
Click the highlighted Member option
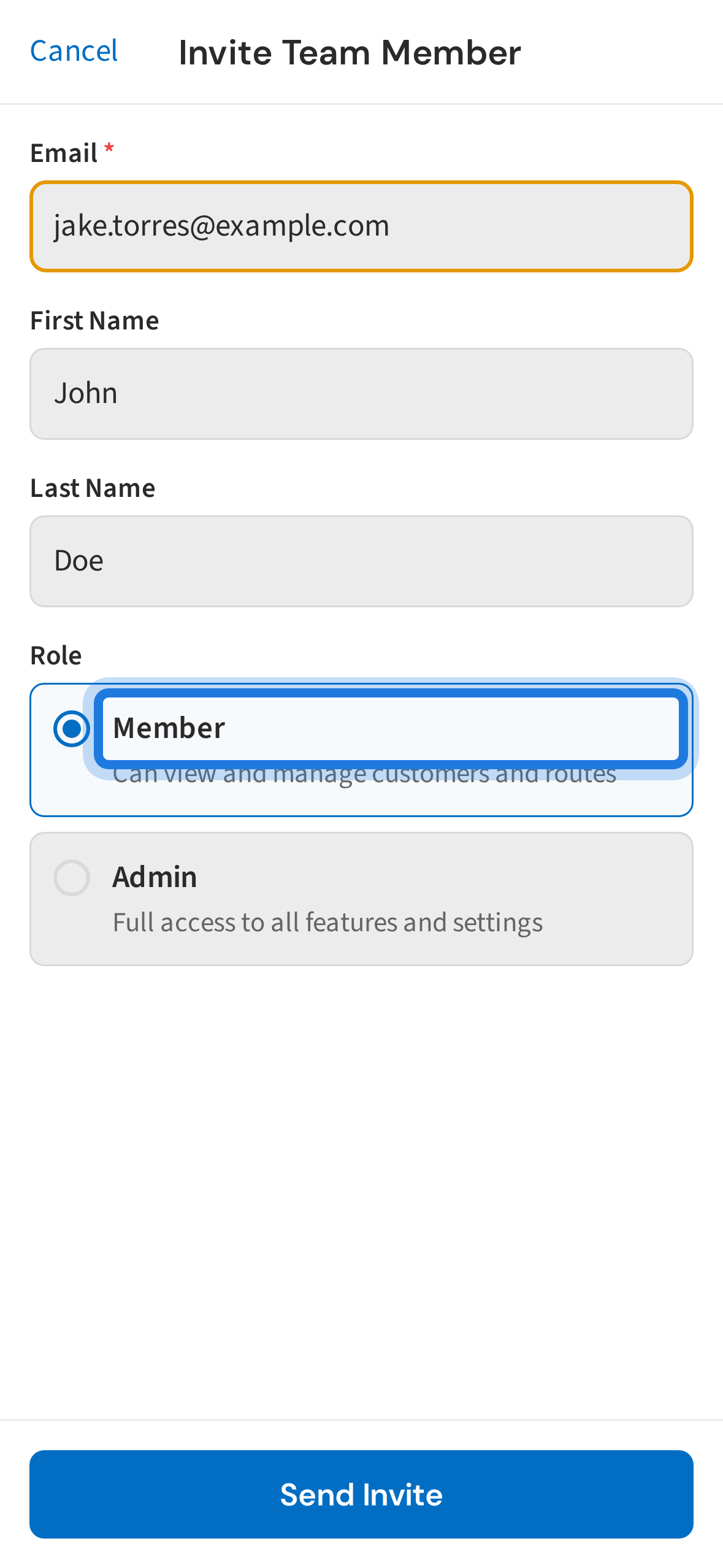[392, 728]
